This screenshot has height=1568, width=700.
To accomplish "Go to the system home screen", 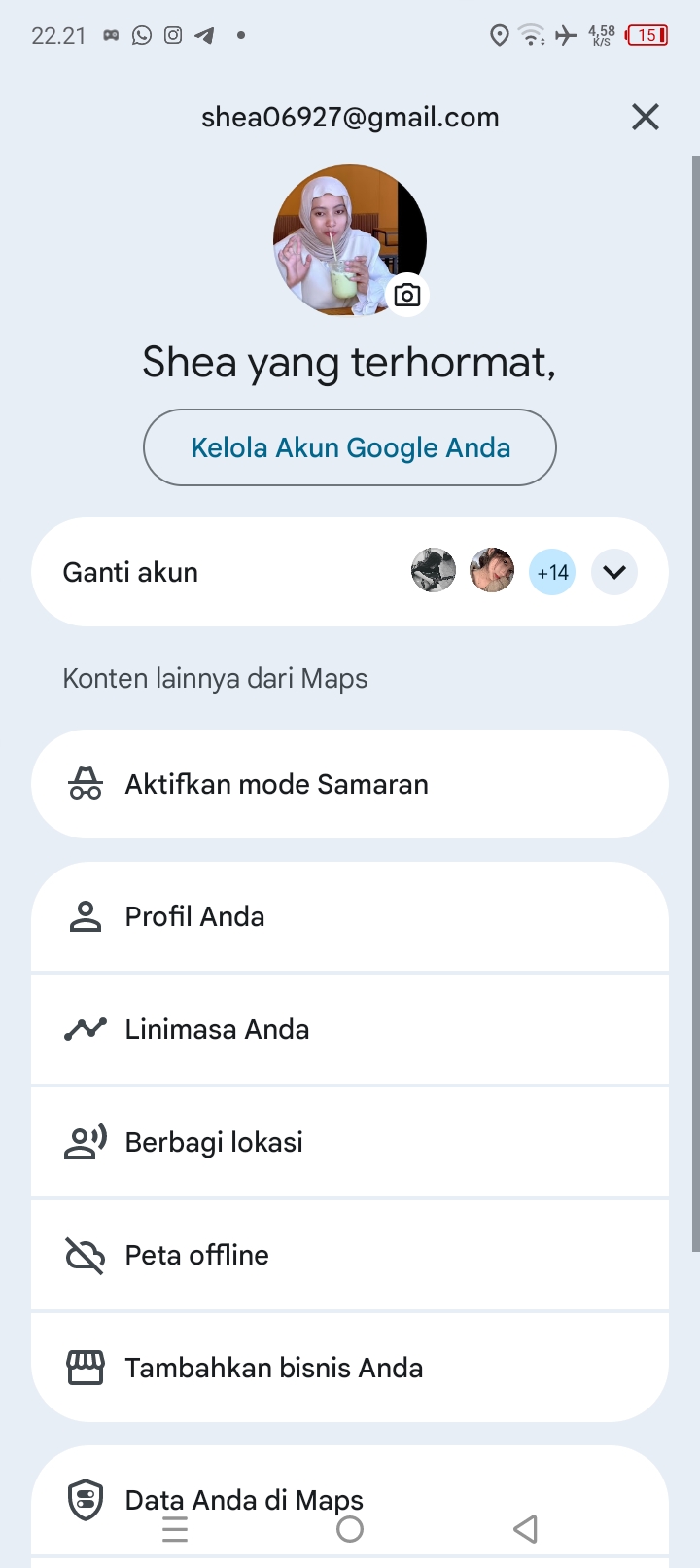I will pyautogui.click(x=350, y=1529).
